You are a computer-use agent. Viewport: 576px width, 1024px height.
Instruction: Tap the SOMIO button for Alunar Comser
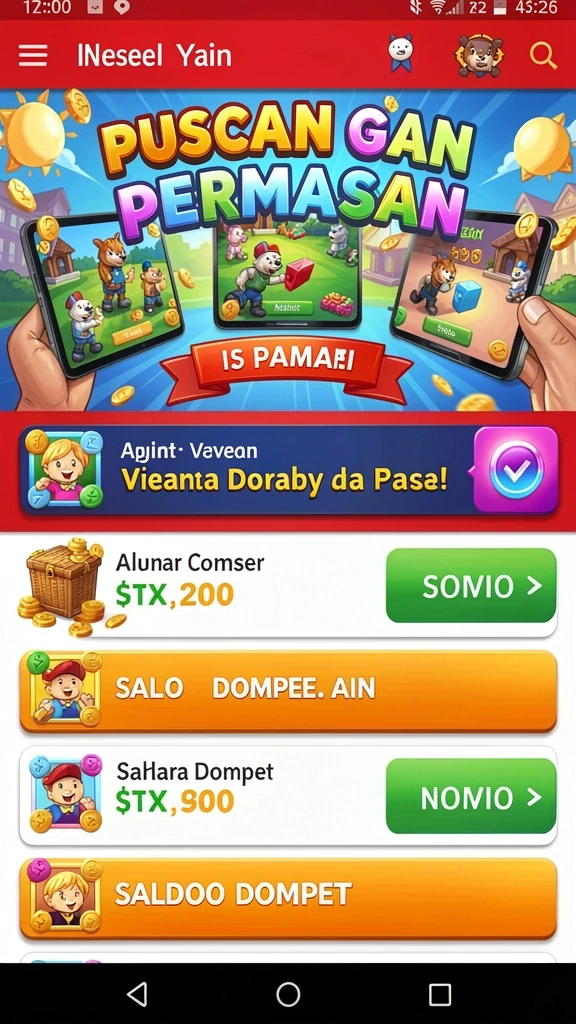(x=471, y=586)
